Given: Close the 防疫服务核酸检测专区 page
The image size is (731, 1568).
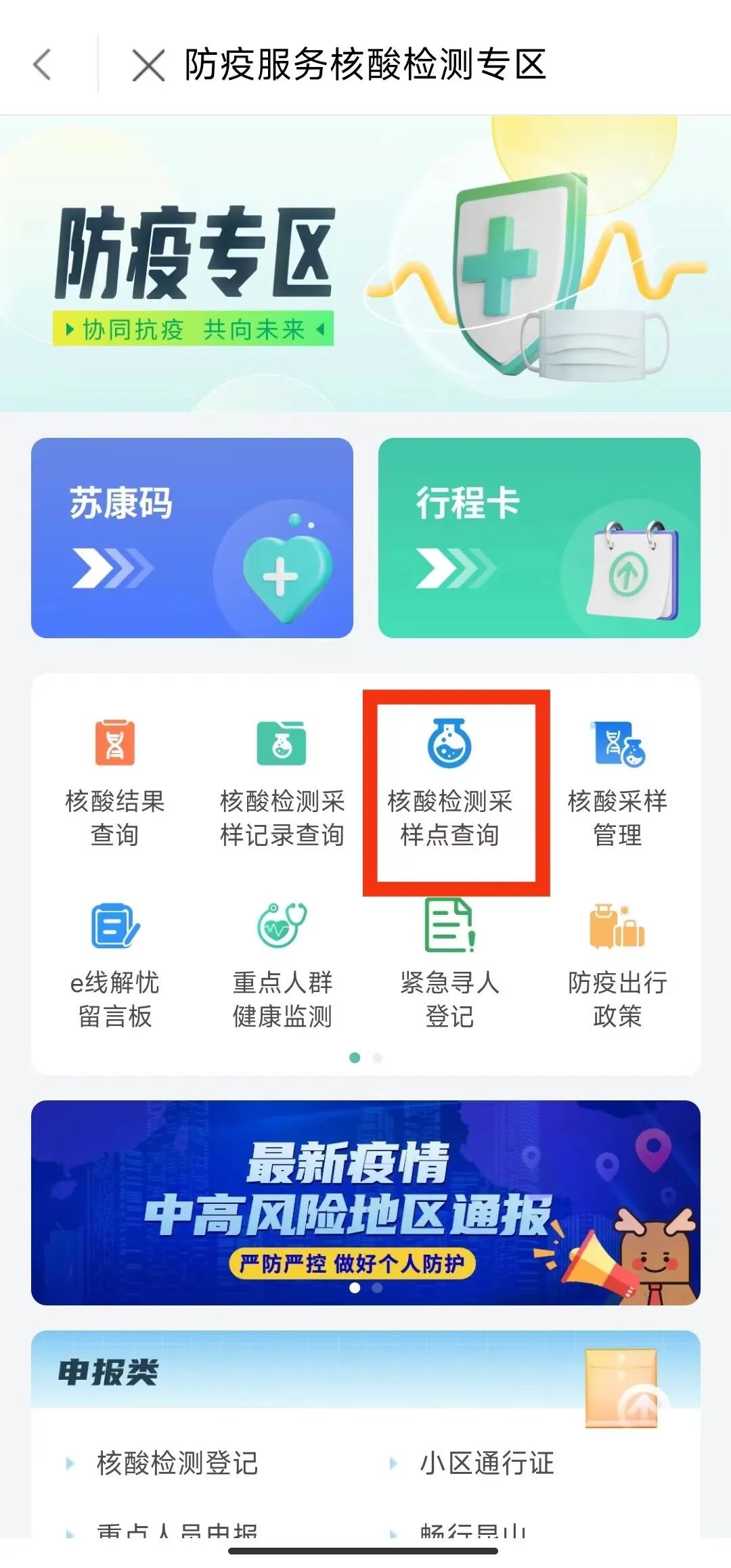Looking at the screenshot, I should 148,66.
